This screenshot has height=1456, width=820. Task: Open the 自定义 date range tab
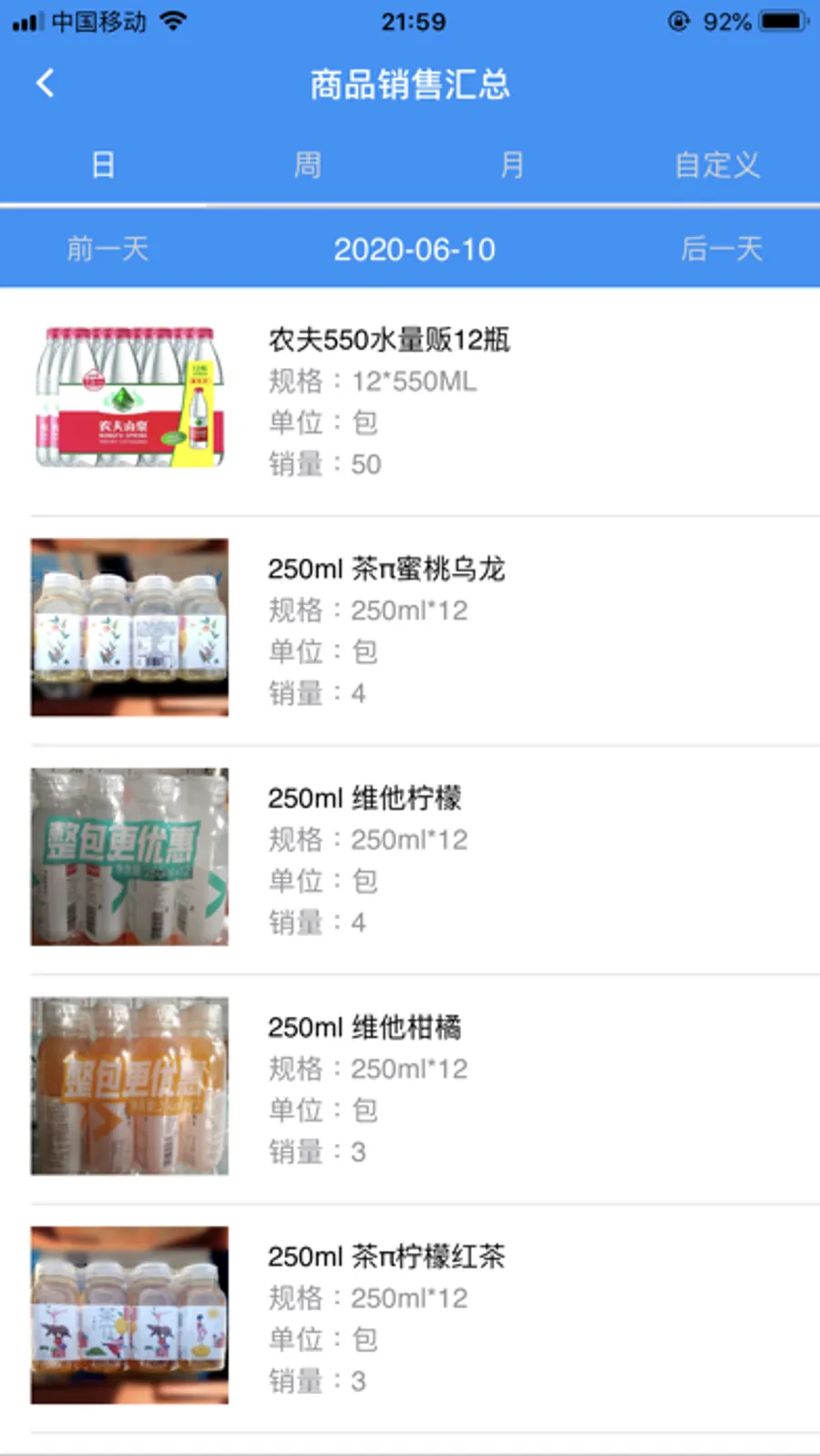[x=717, y=165]
